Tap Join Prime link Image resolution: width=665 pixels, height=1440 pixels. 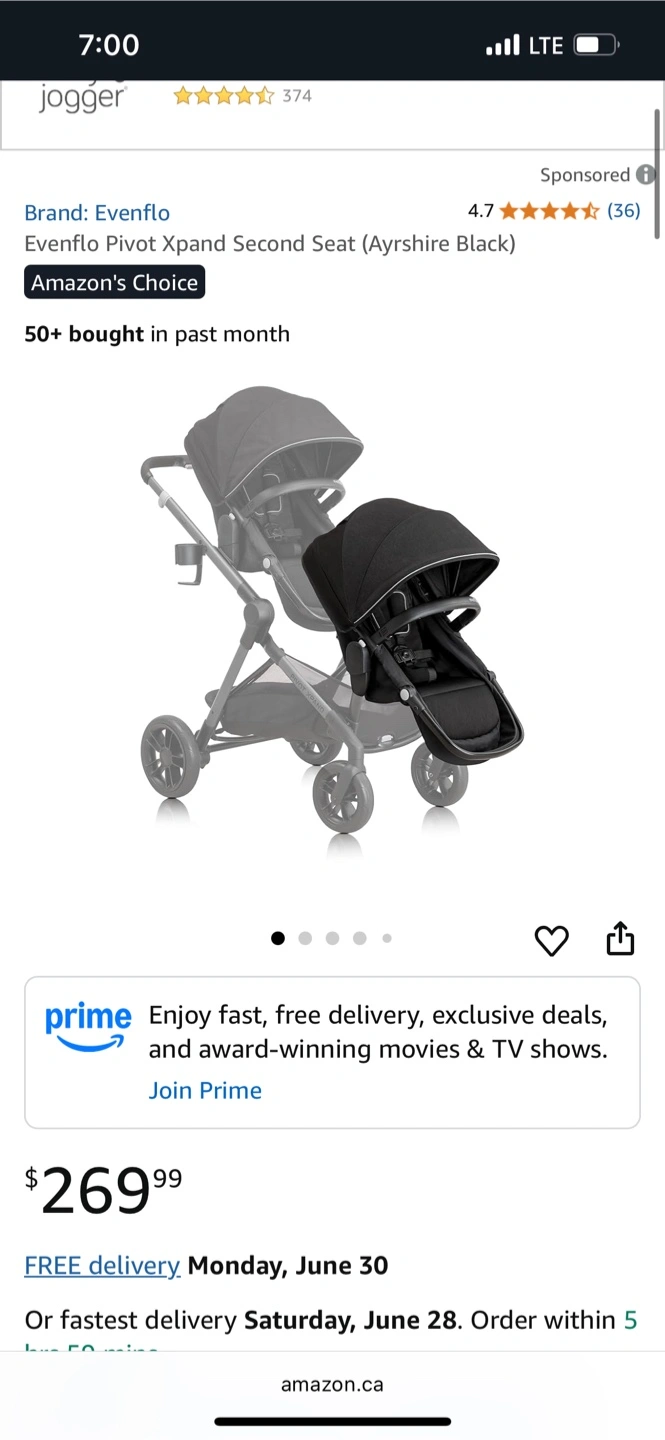tap(205, 1090)
